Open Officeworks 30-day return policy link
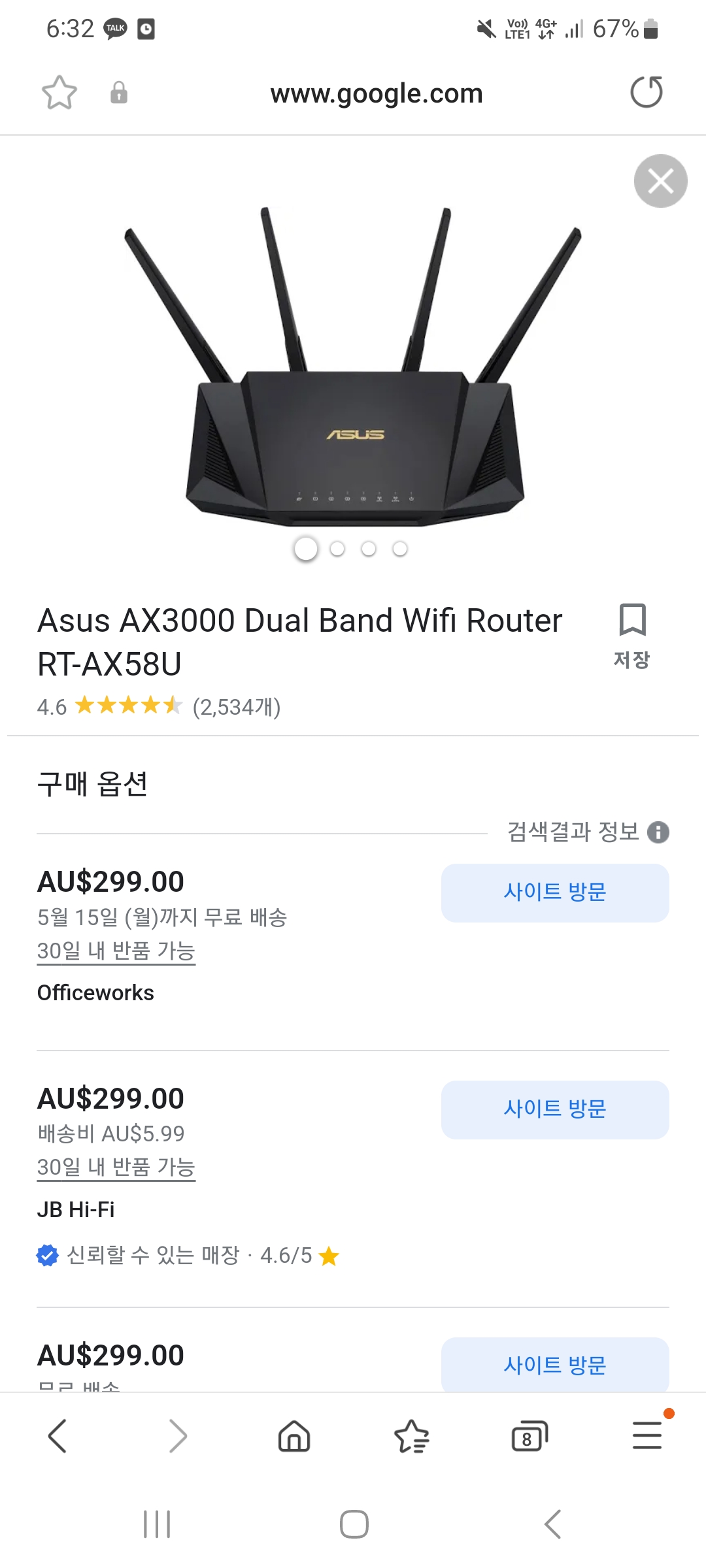This screenshot has height=1568, width=706. tap(116, 951)
